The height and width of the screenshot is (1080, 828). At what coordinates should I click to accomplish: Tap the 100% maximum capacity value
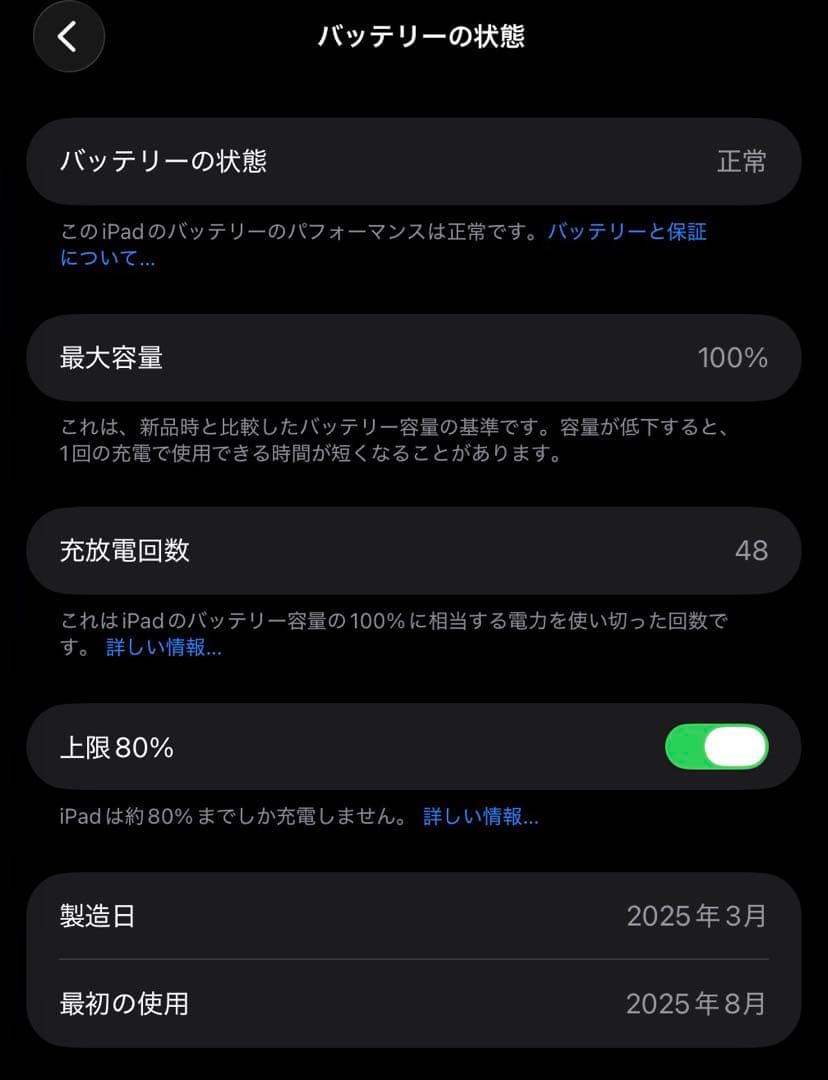(735, 357)
